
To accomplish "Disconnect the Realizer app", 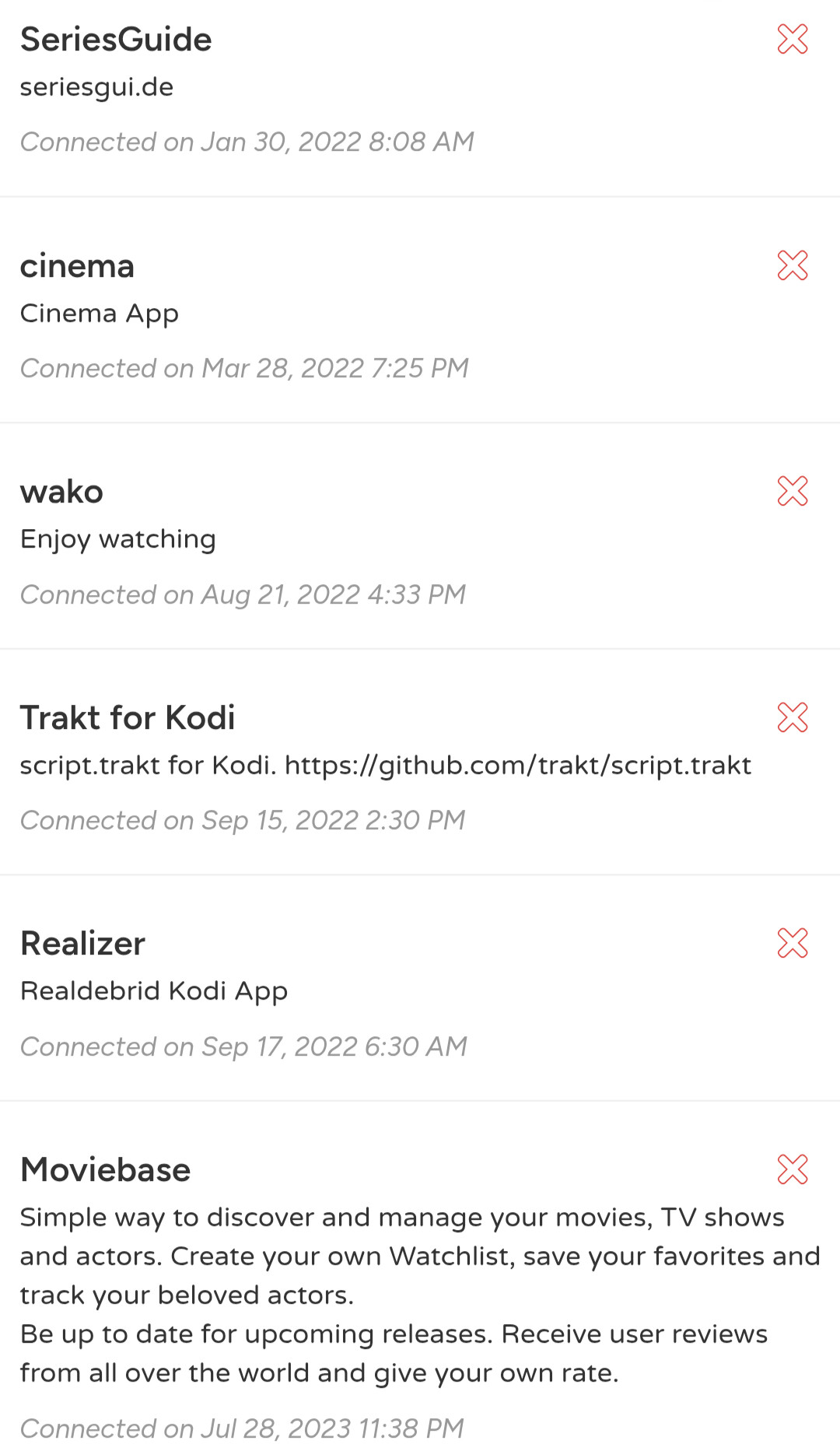I will pyautogui.click(x=793, y=943).
